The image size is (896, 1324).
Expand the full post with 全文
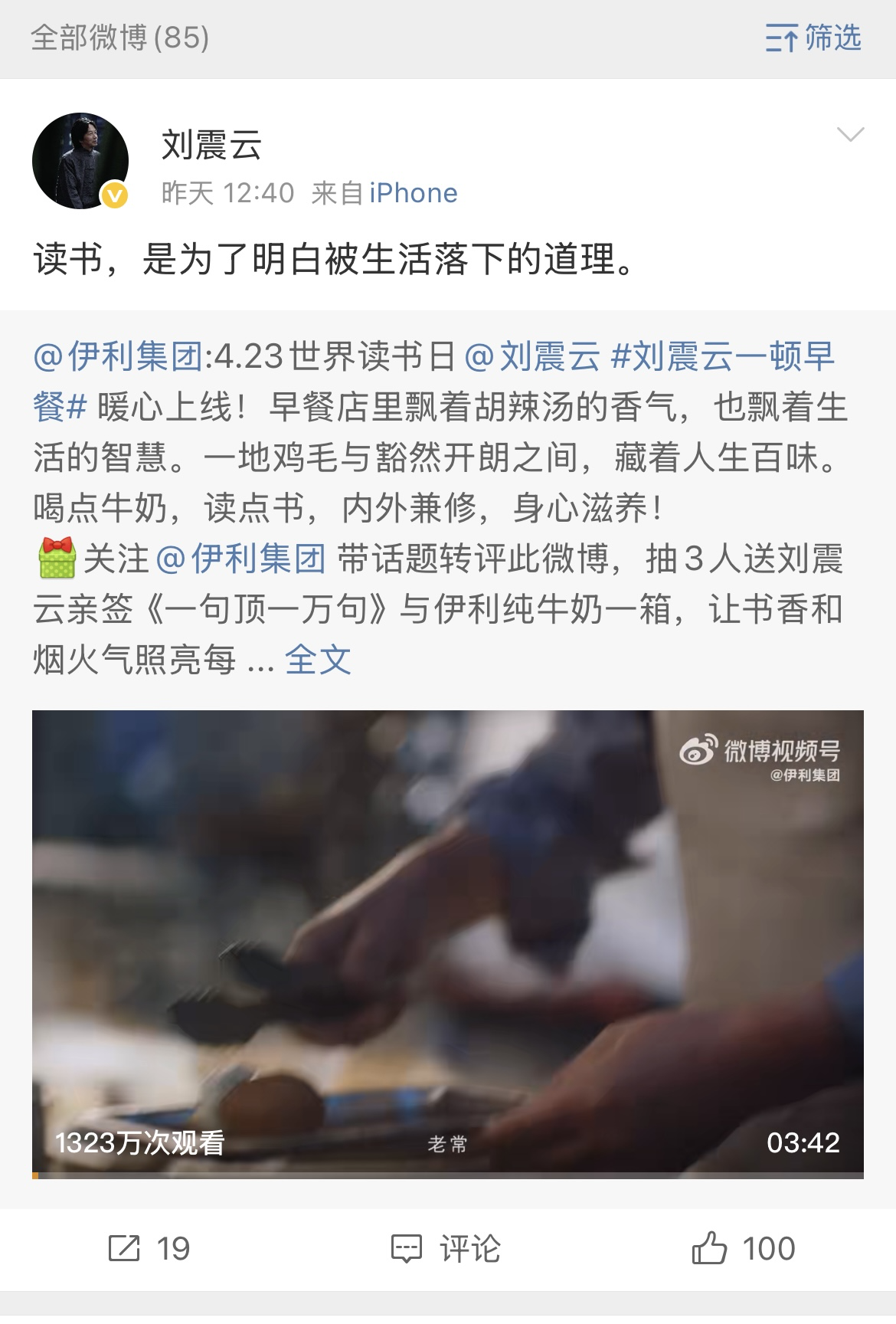[x=318, y=660]
